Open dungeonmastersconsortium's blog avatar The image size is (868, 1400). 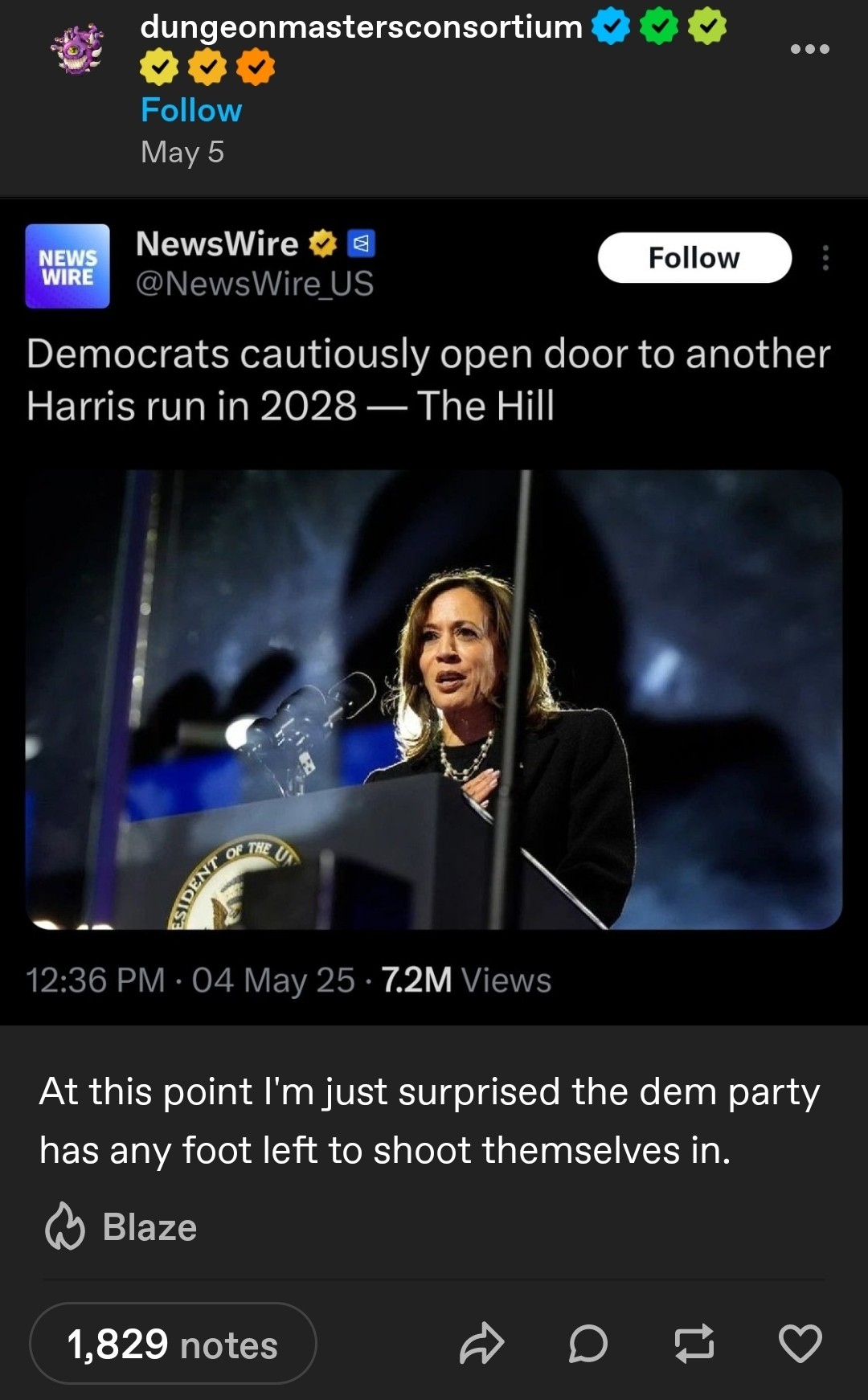[x=77, y=50]
